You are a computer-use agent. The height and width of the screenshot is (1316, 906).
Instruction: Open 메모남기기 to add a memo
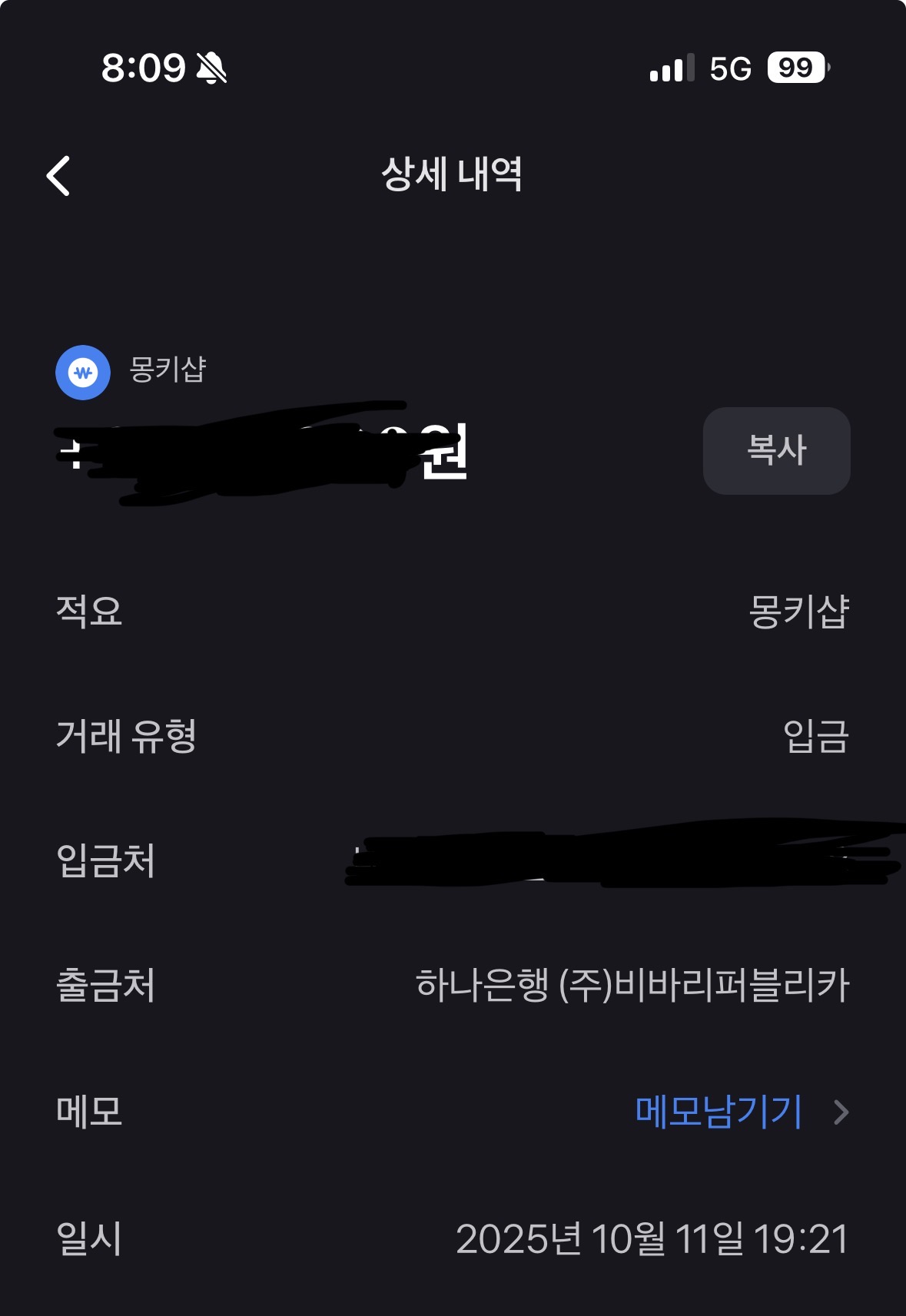[x=719, y=1112]
